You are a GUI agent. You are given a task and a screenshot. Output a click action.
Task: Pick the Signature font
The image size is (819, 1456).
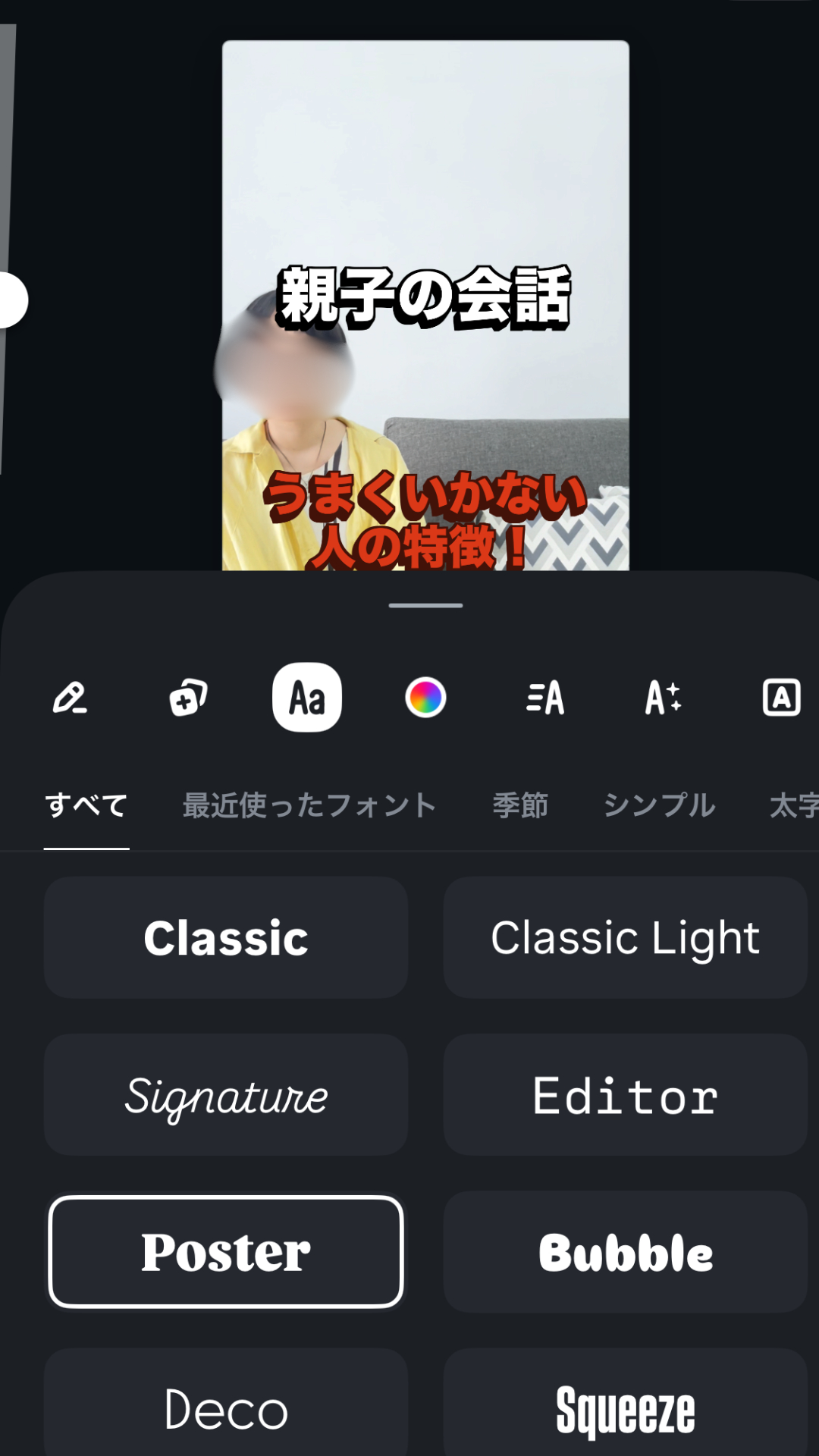pos(226,1095)
